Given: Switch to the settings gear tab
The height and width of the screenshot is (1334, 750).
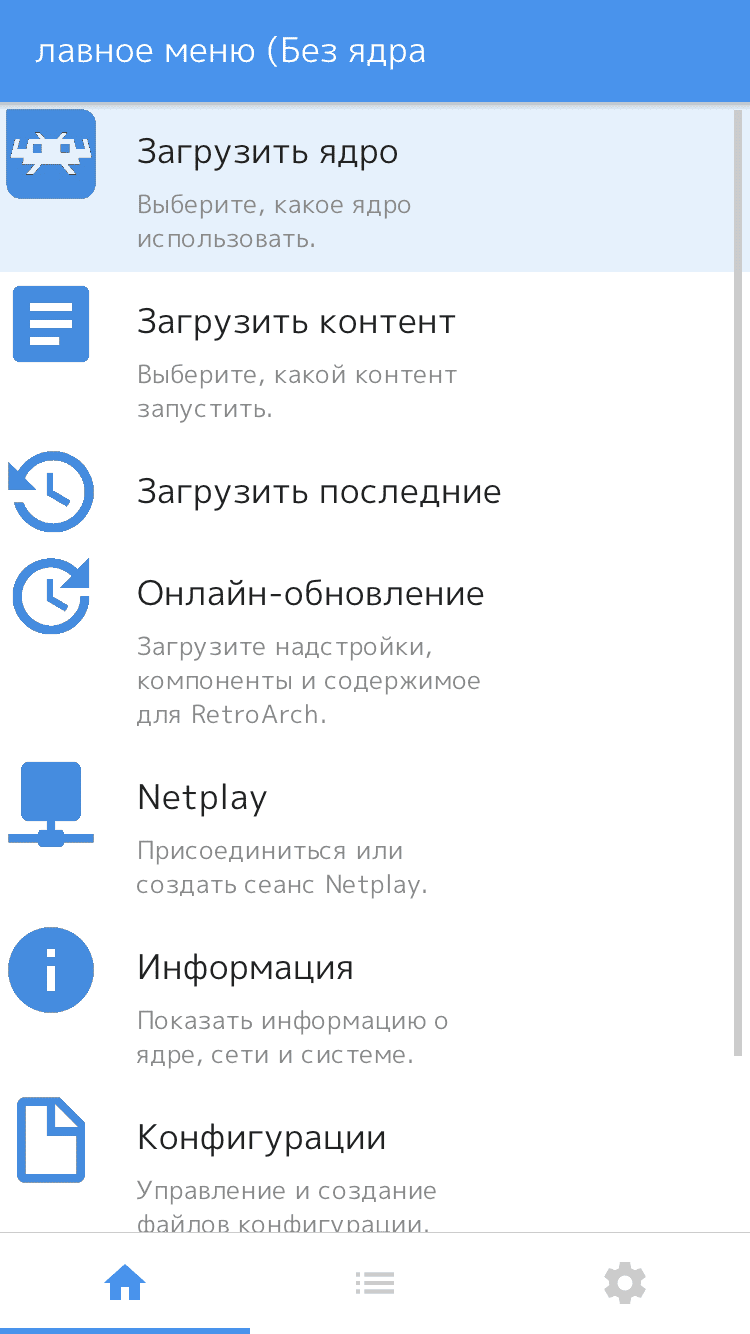Looking at the screenshot, I should click(x=625, y=1282).
